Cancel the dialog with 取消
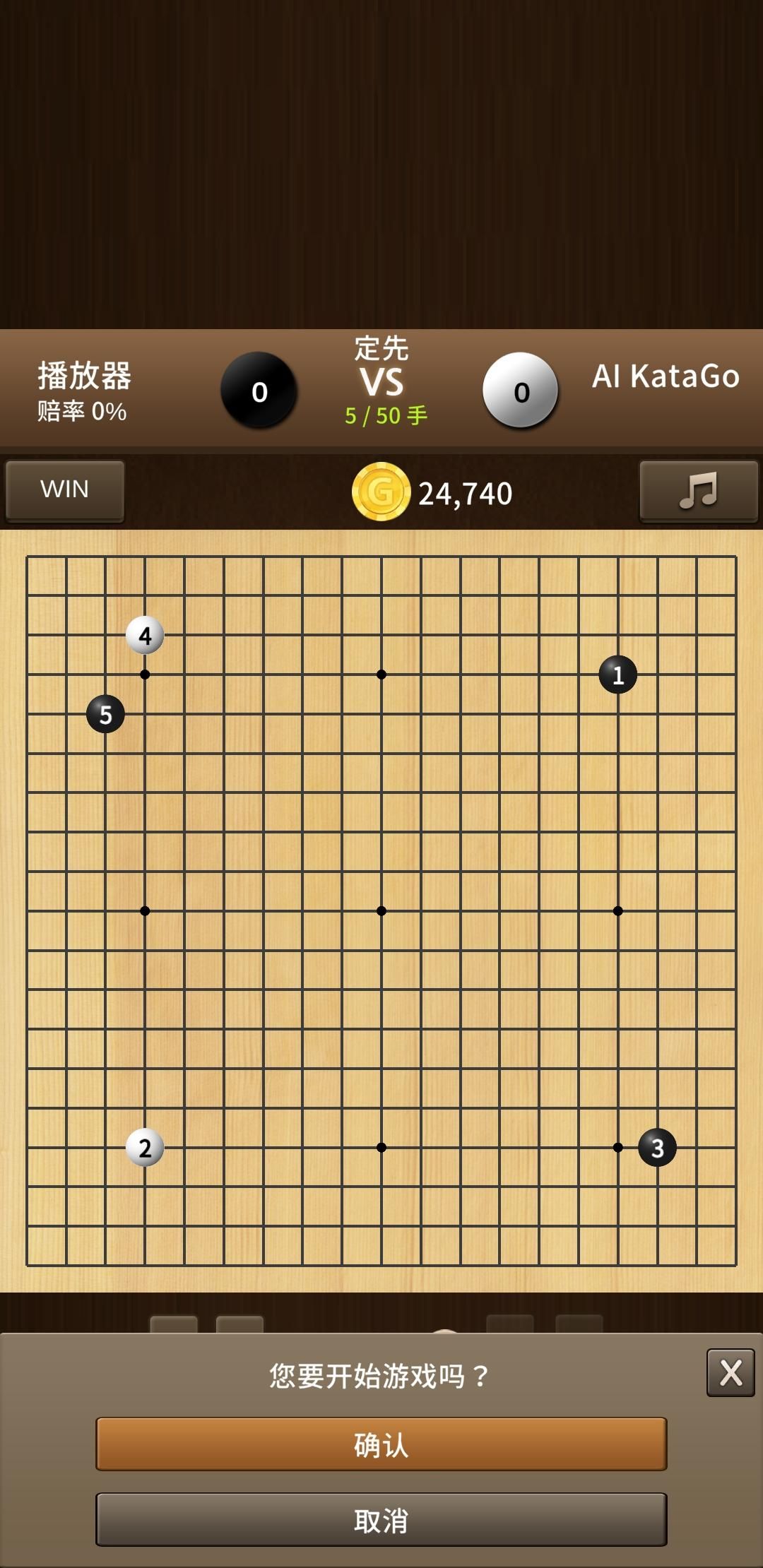 pos(381,1520)
